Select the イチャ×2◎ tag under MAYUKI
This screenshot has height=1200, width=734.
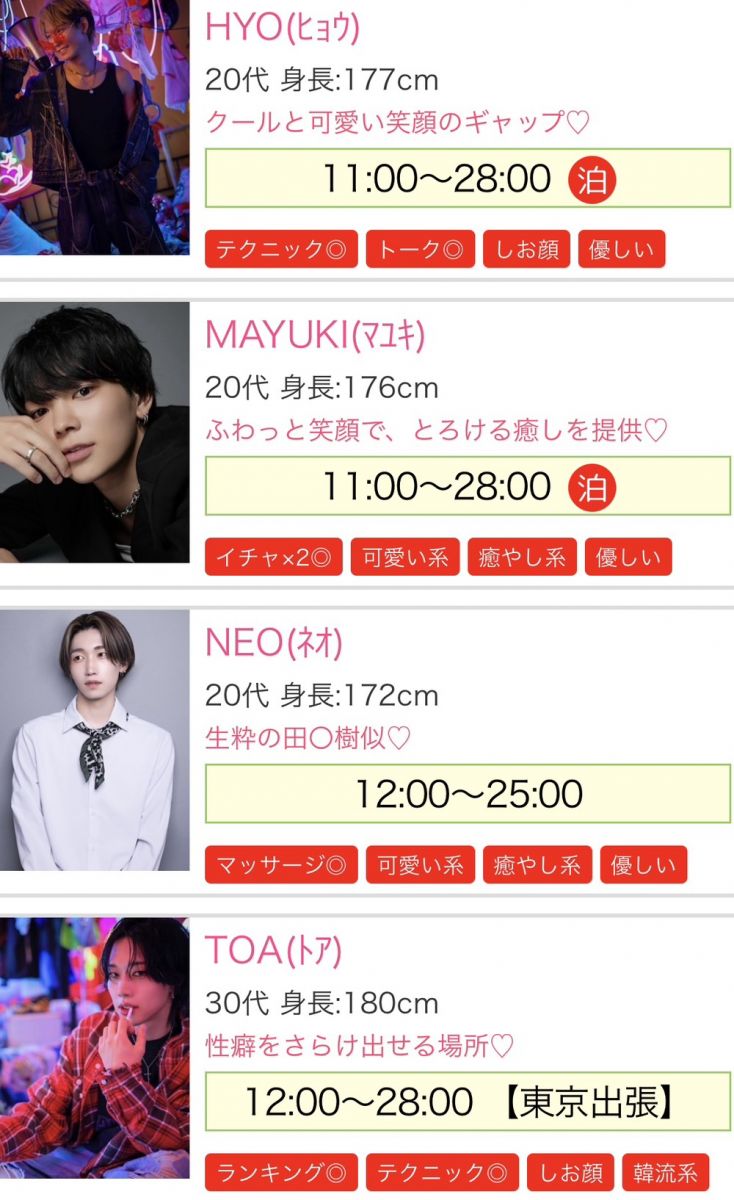tap(274, 557)
